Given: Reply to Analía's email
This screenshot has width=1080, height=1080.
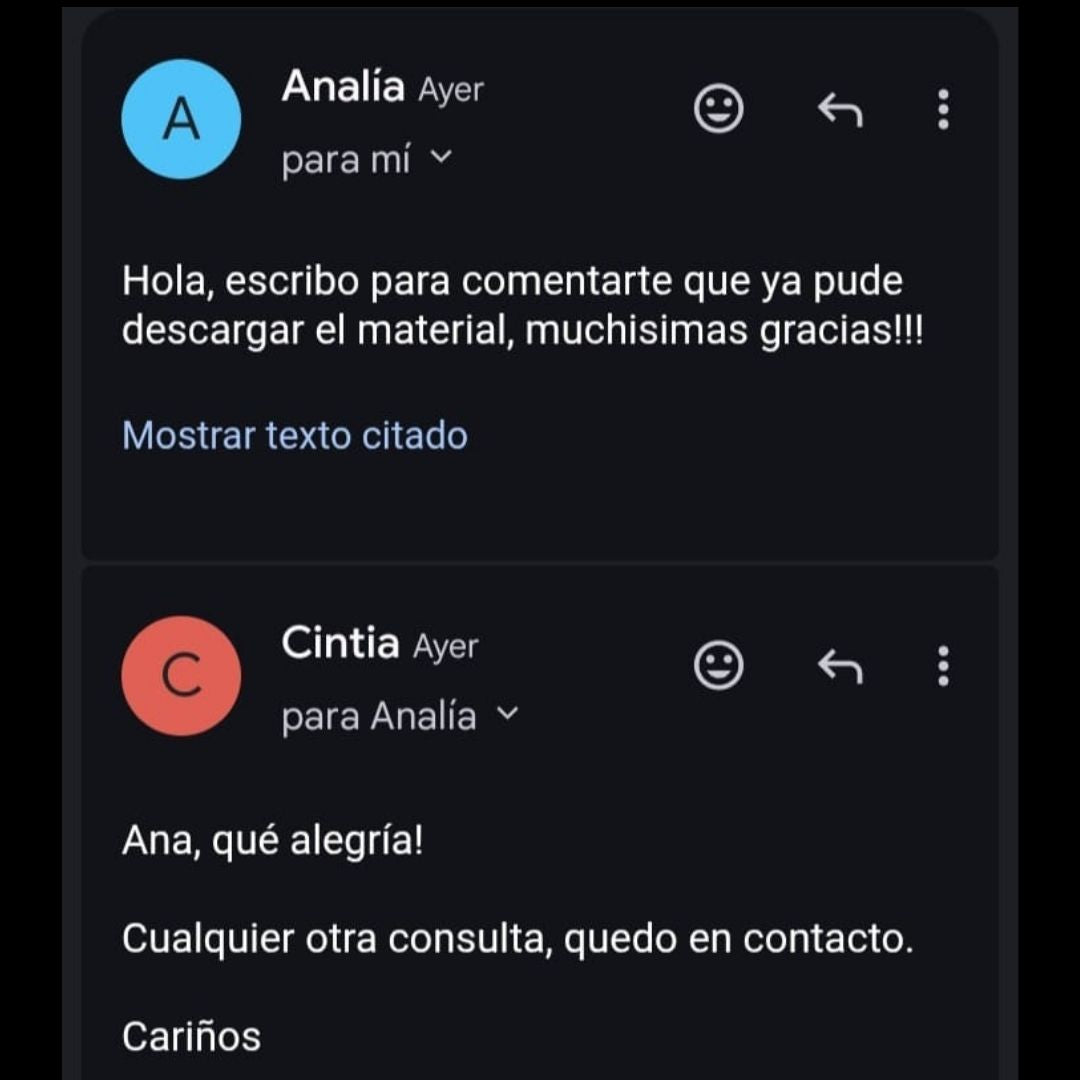Looking at the screenshot, I should pos(840,110).
